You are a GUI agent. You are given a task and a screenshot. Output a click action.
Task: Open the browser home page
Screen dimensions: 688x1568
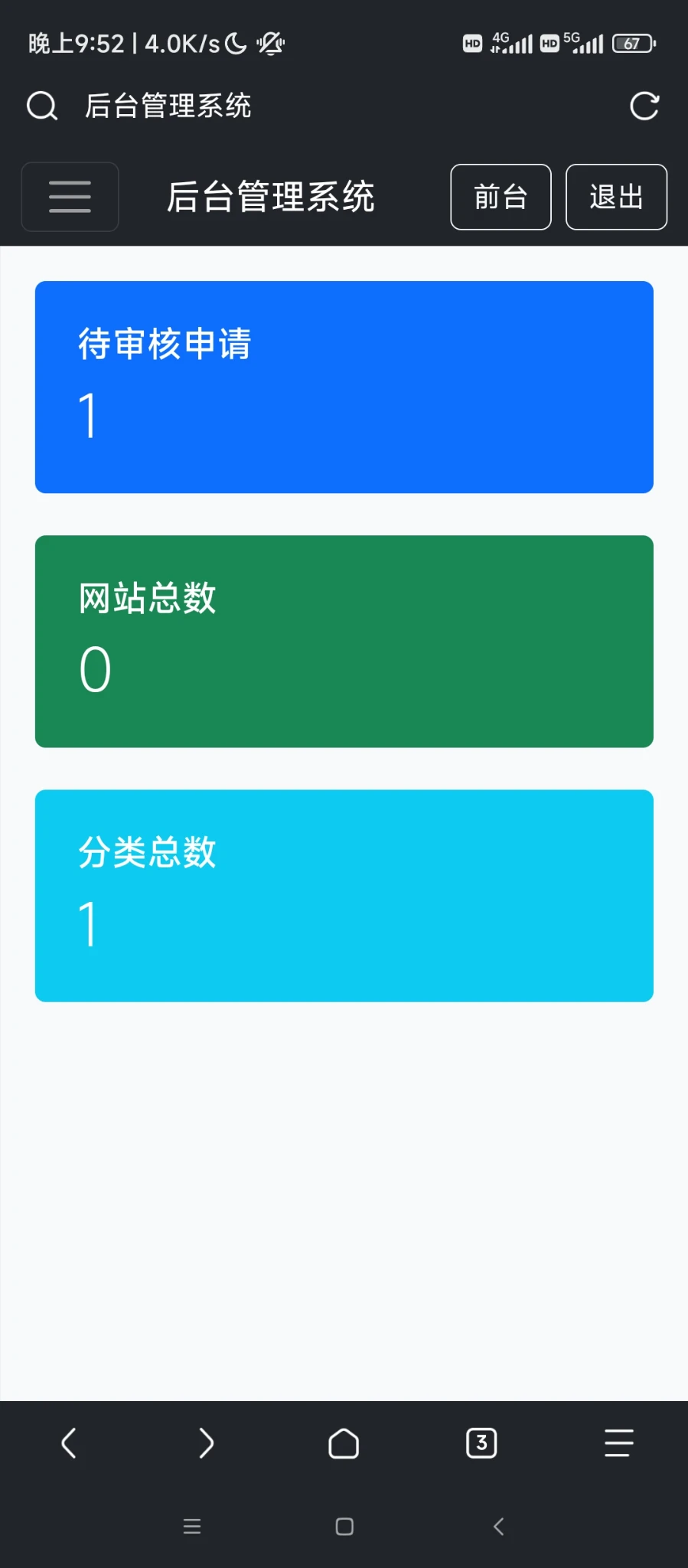[x=344, y=1443]
